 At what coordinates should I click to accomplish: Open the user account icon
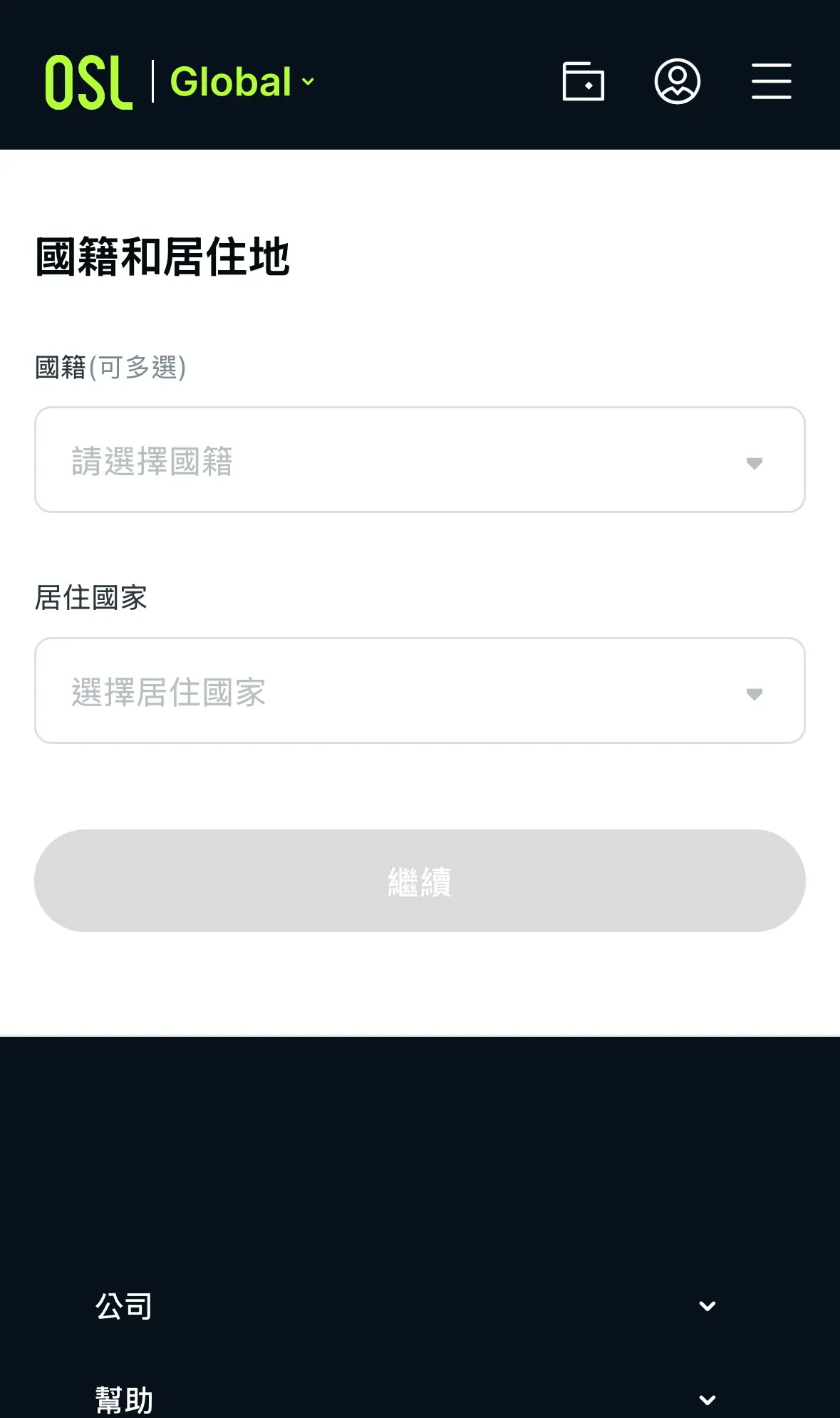(x=677, y=81)
